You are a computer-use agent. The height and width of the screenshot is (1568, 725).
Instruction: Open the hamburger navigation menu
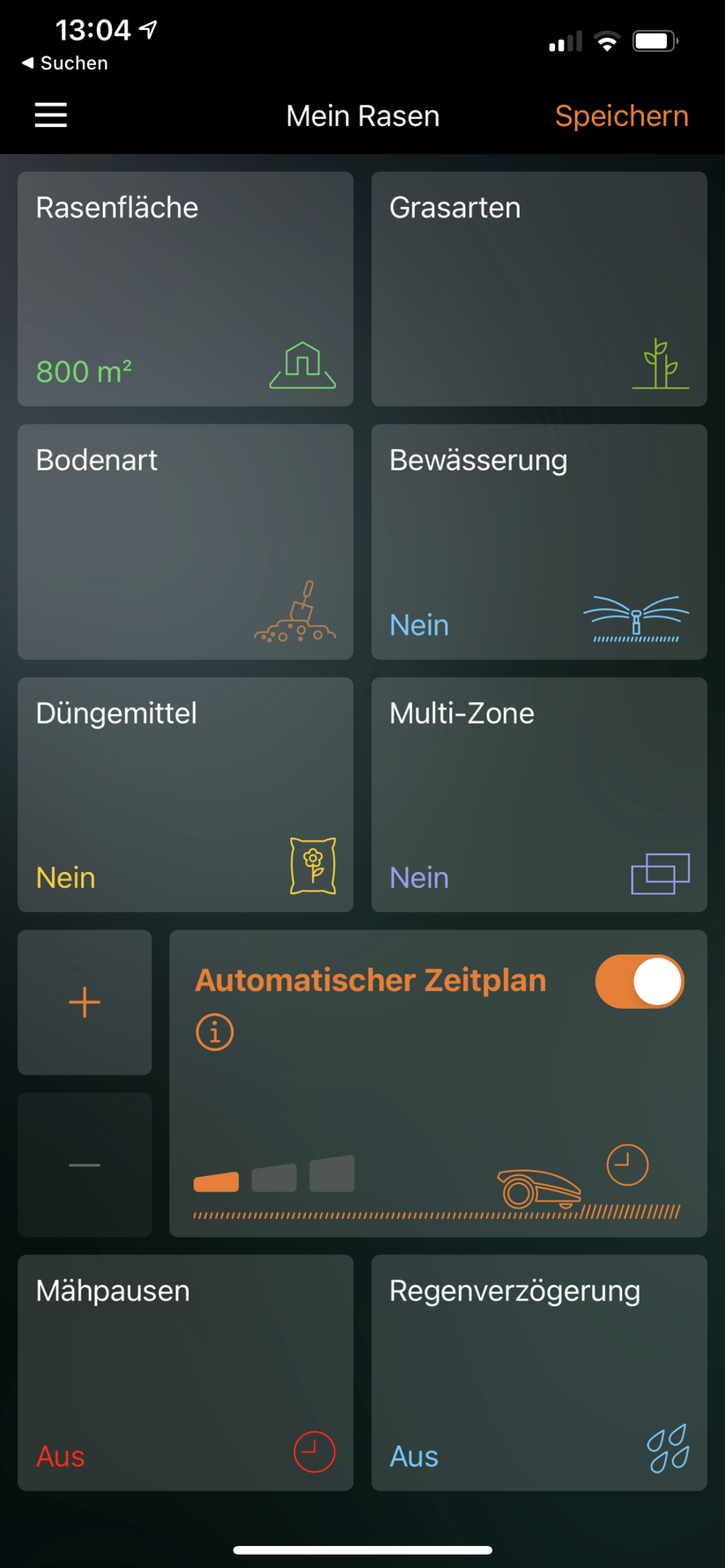50,115
